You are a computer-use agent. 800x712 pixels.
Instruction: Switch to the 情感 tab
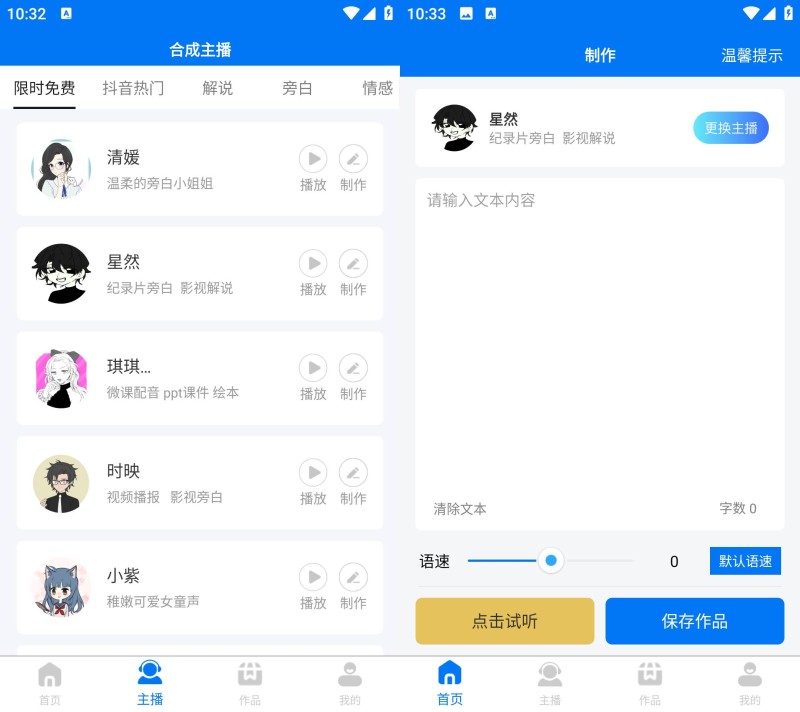(x=377, y=88)
